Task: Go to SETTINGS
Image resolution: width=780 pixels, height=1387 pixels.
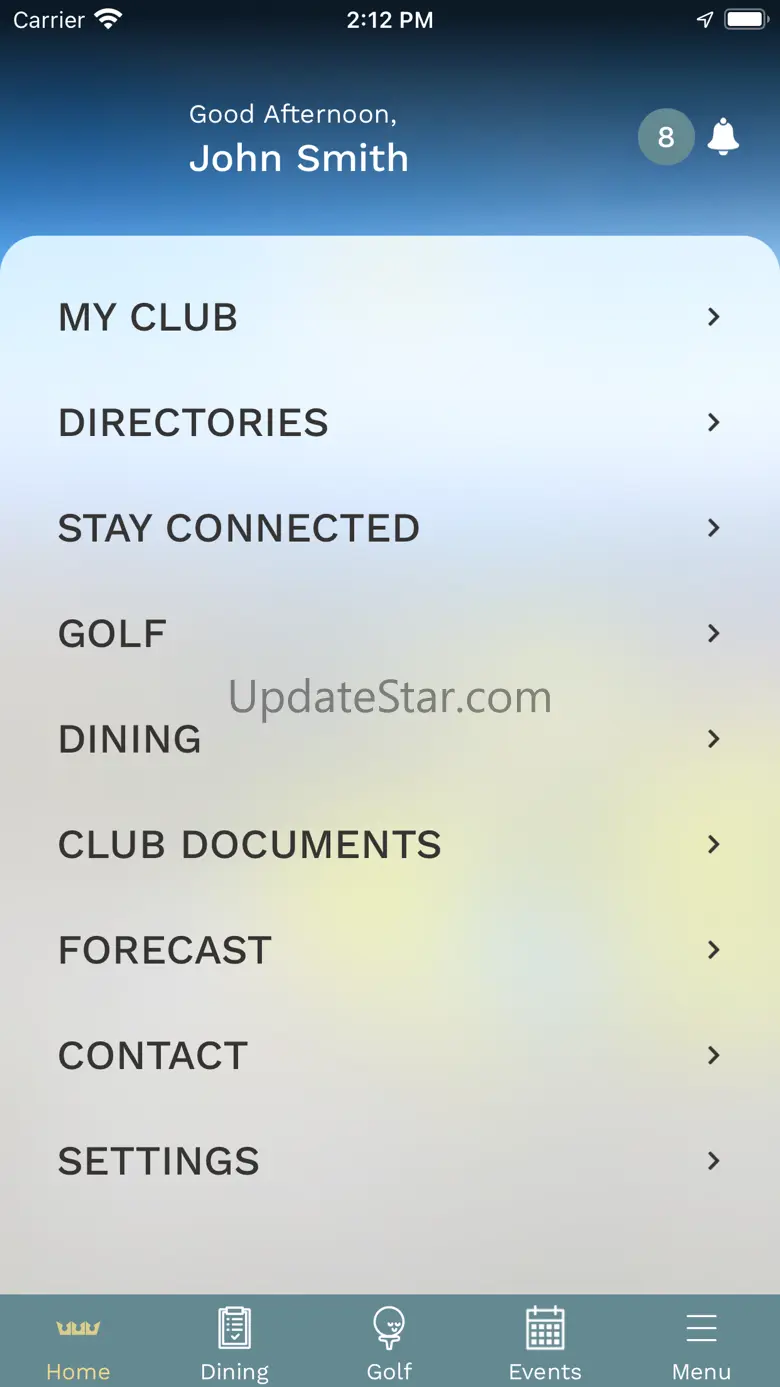Action: tap(388, 1161)
